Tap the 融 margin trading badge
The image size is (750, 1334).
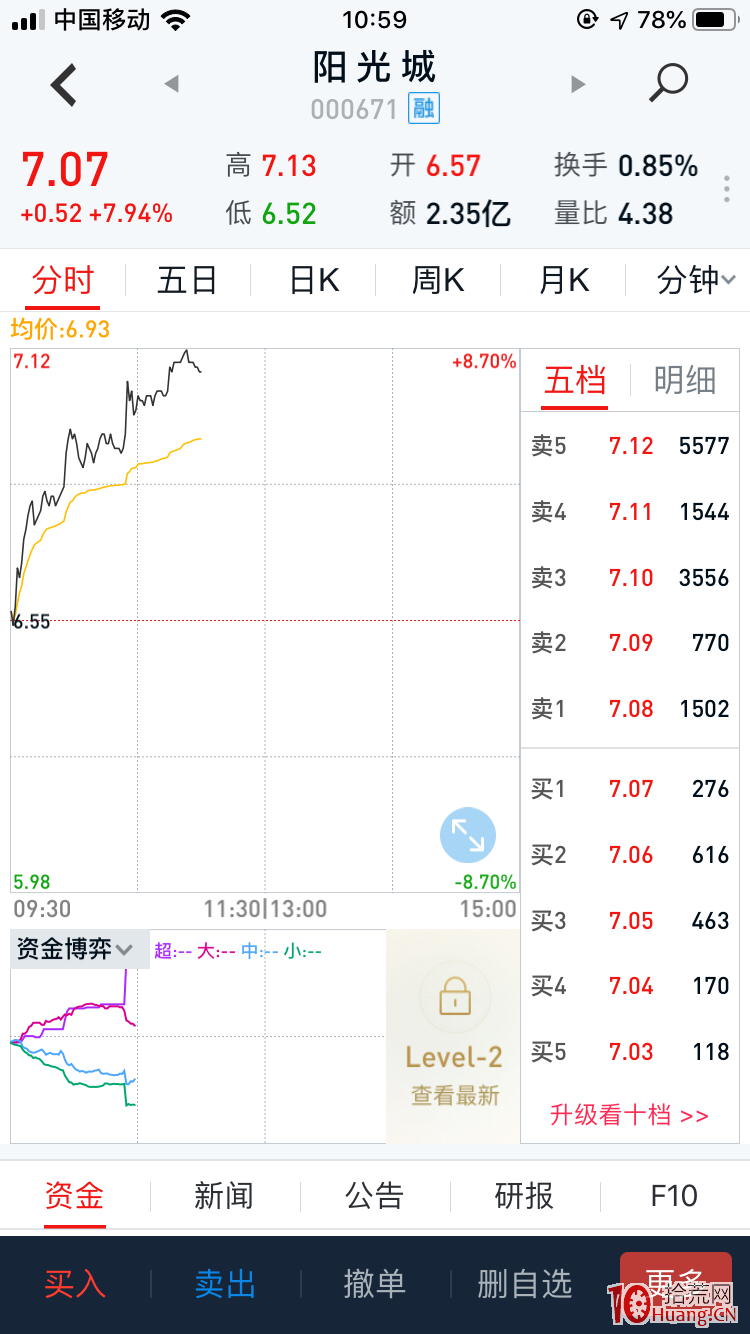point(424,108)
